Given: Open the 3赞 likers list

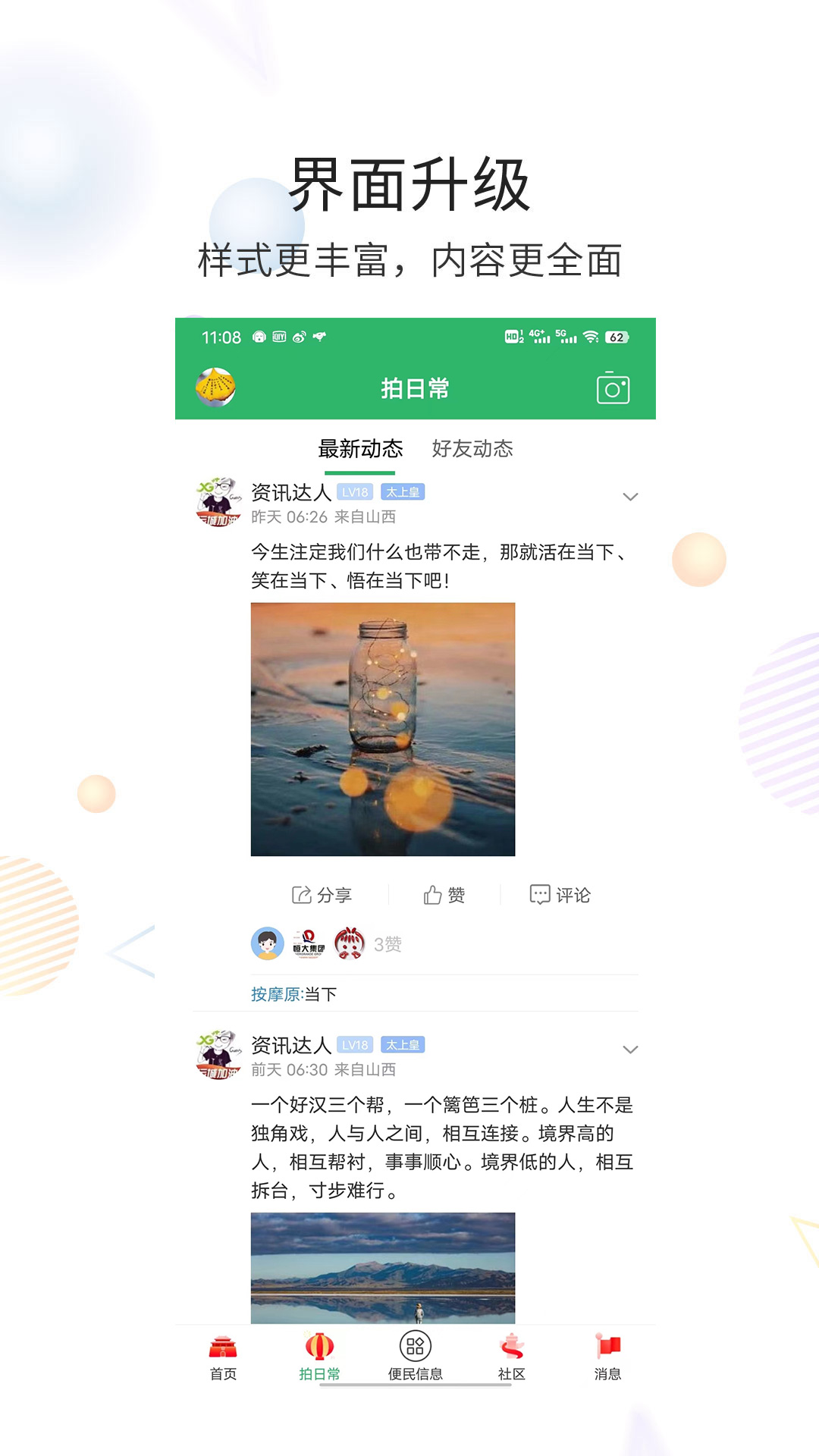Looking at the screenshot, I should coord(387,945).
